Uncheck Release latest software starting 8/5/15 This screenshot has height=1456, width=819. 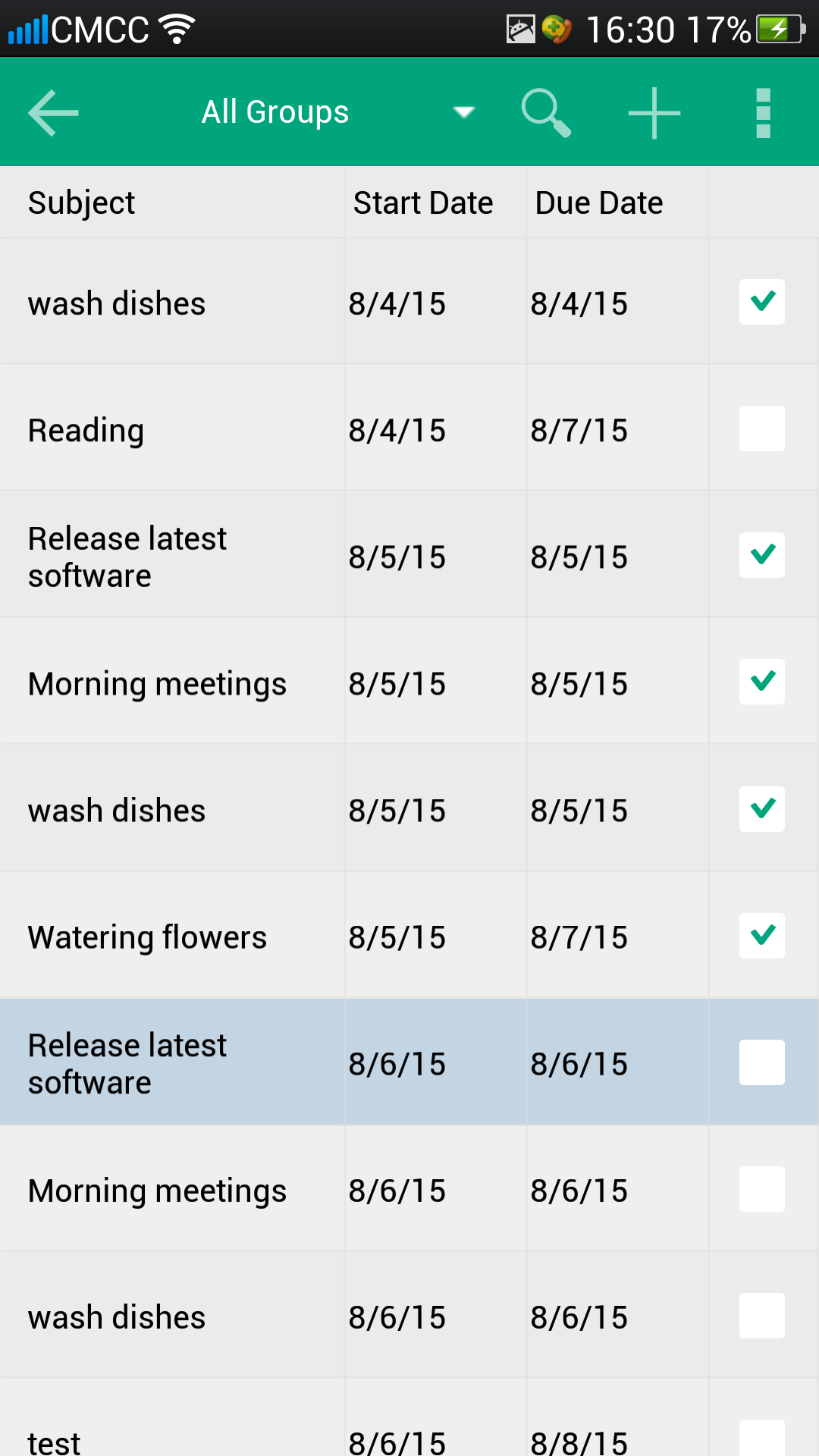point(761,555)
